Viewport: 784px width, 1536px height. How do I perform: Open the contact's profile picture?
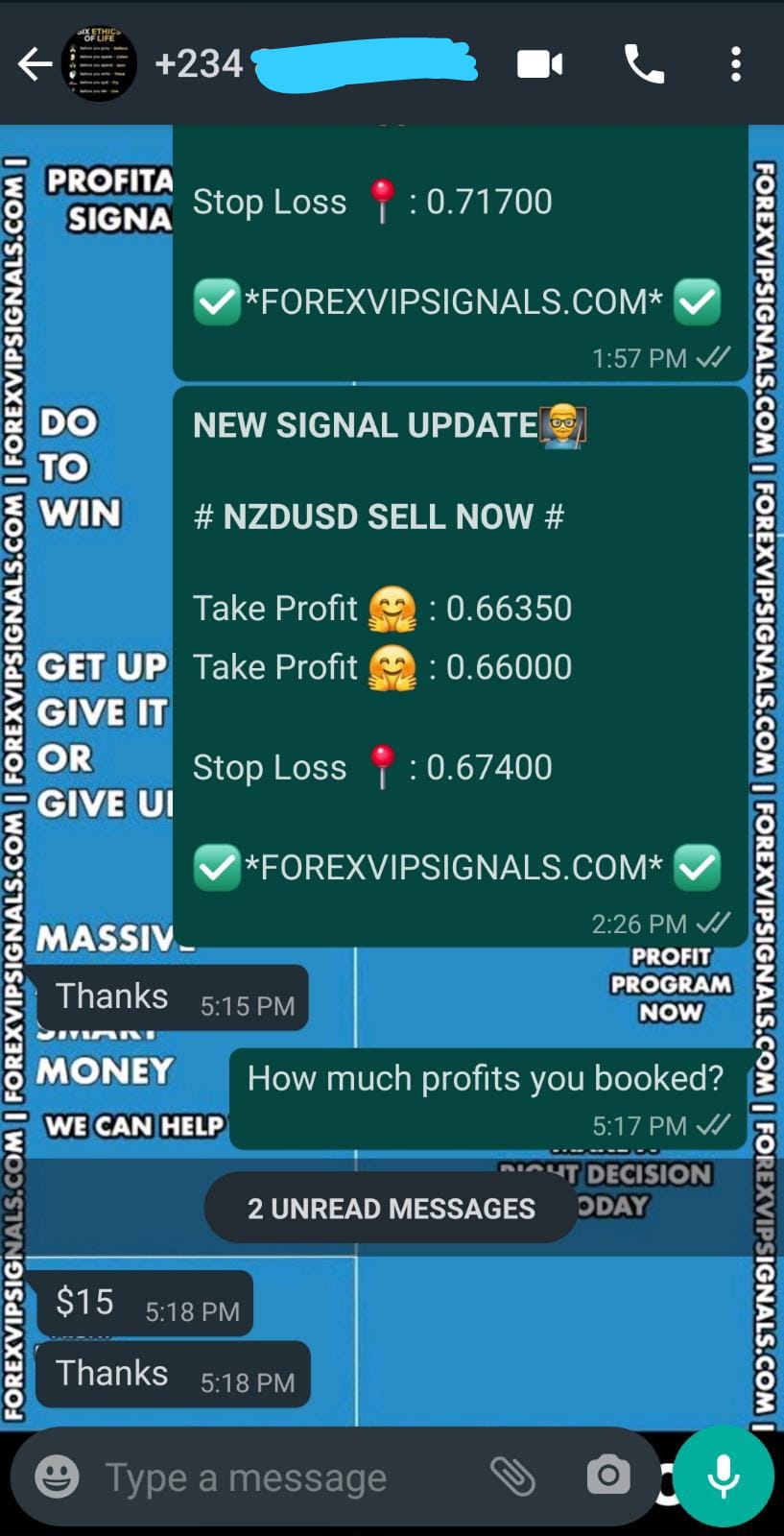tap(99, 64)
